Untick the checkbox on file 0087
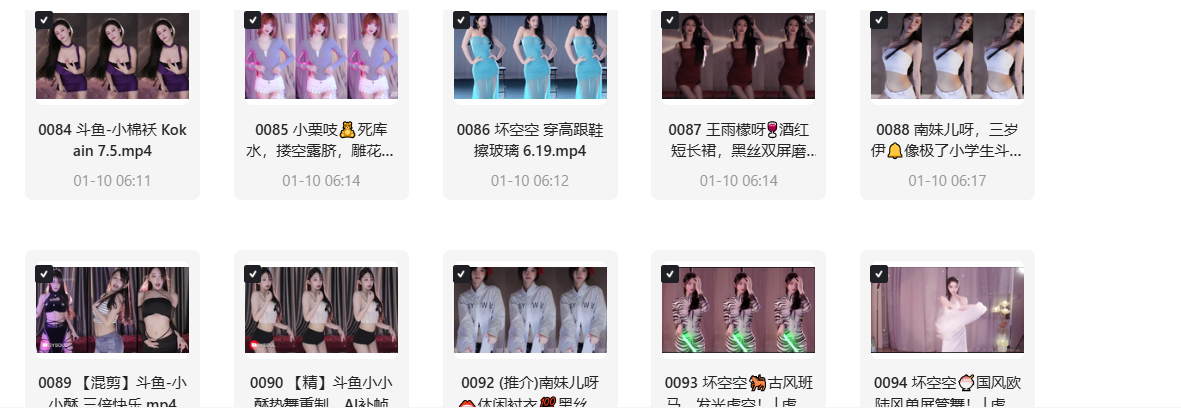This screenshot has height=420, width=1181. pyautogui.click(x=670, y=20)
